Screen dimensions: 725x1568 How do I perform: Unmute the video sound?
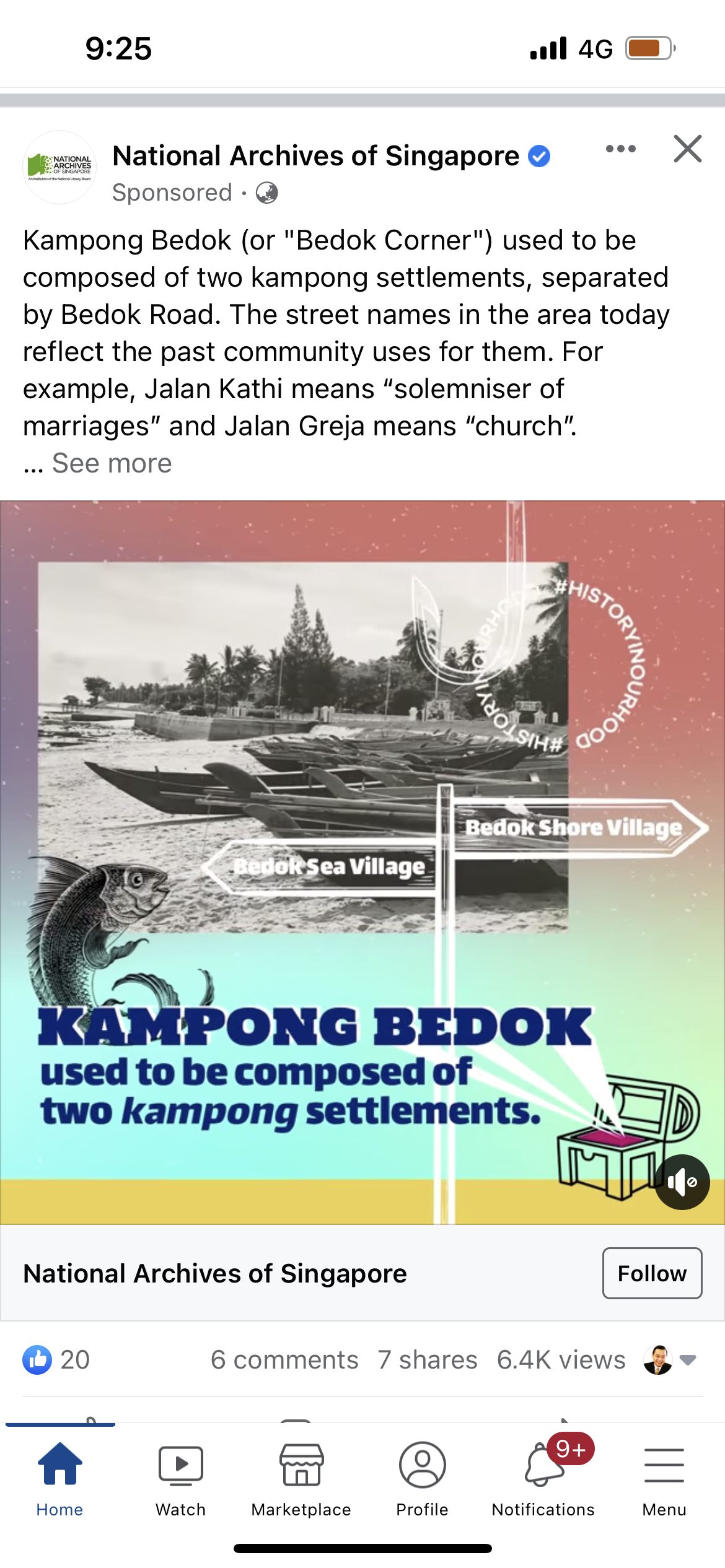point(682,1182)
